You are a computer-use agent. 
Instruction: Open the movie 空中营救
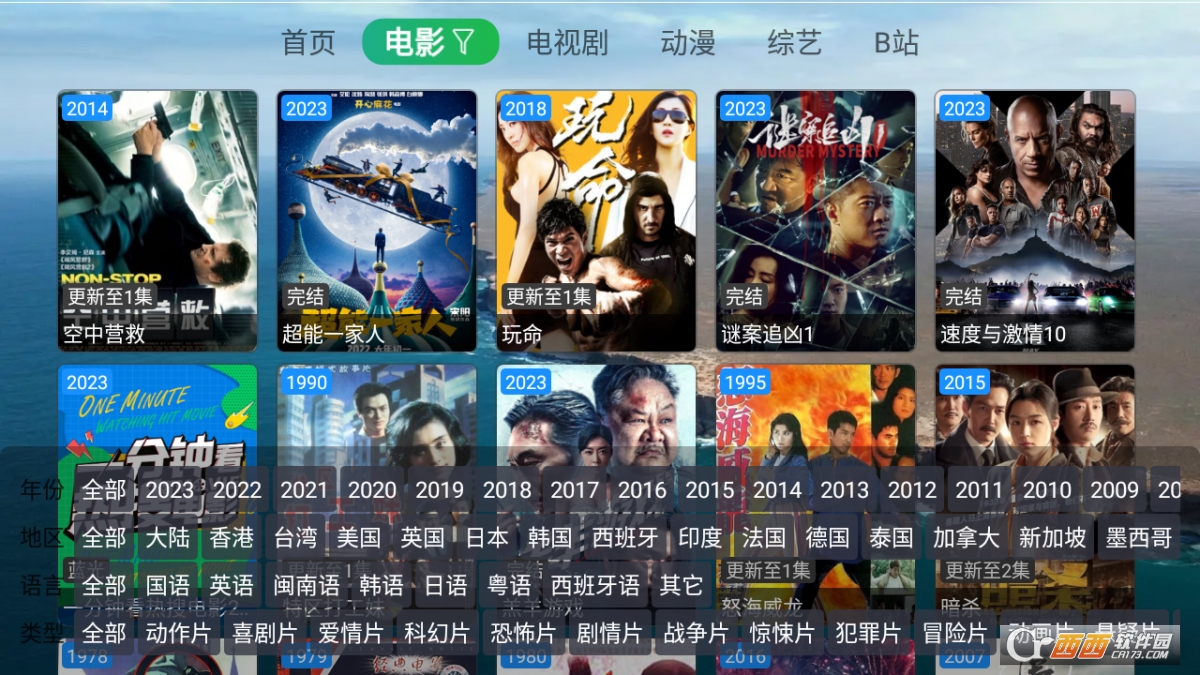(158, 220)
